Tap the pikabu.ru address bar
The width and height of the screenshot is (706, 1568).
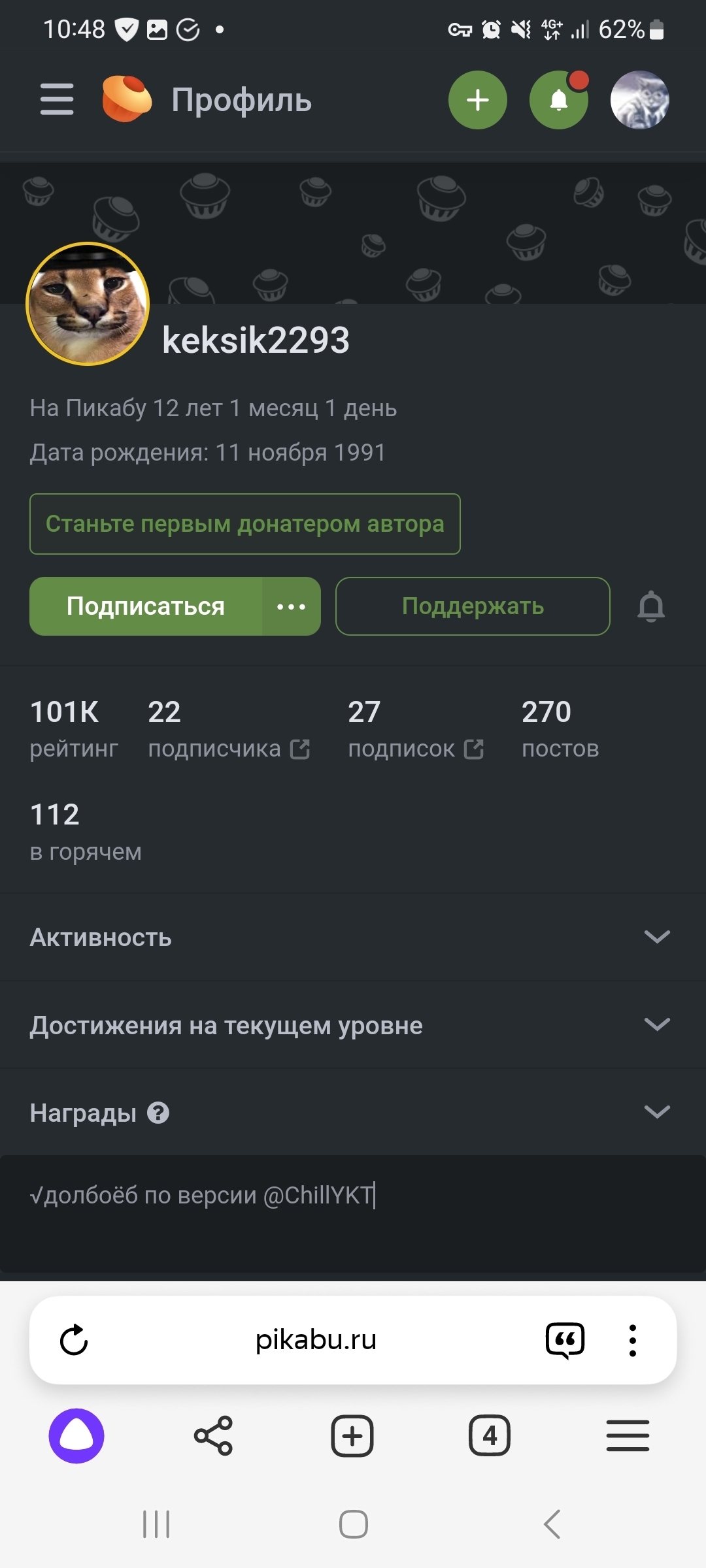coord(316,1340)
